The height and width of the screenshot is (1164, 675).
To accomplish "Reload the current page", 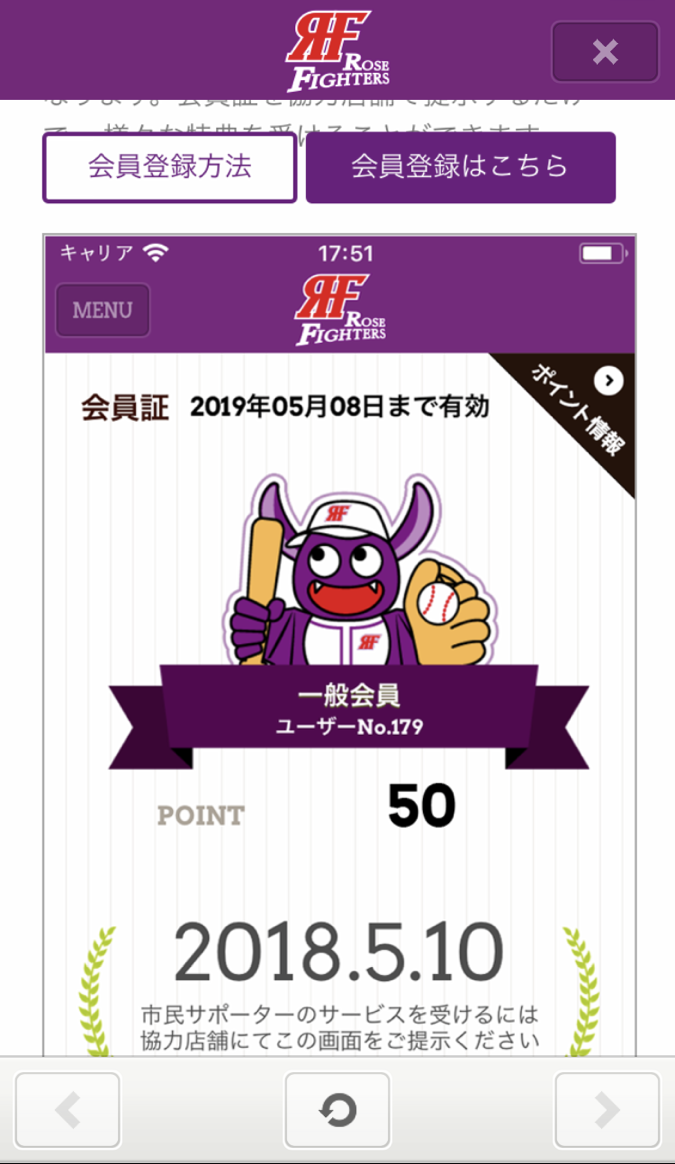I will click(336, 1110).
